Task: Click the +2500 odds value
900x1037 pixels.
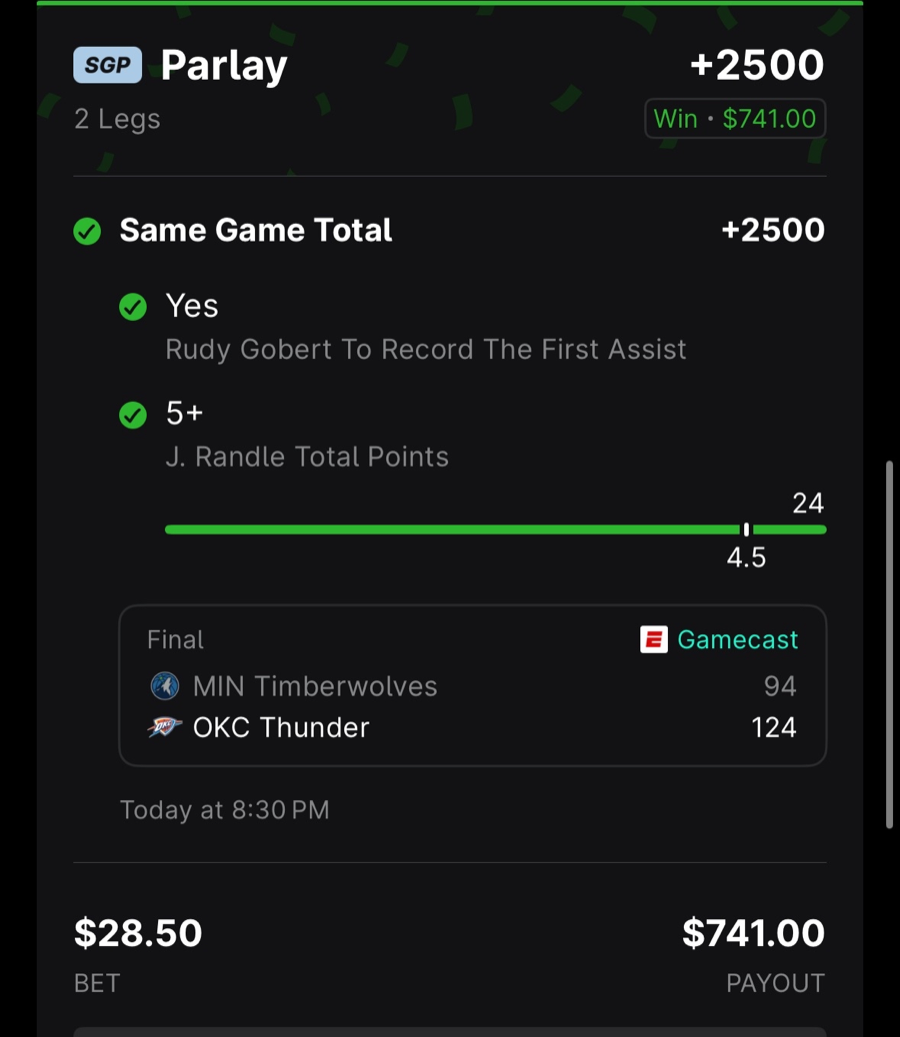Action: click(757, 64)
